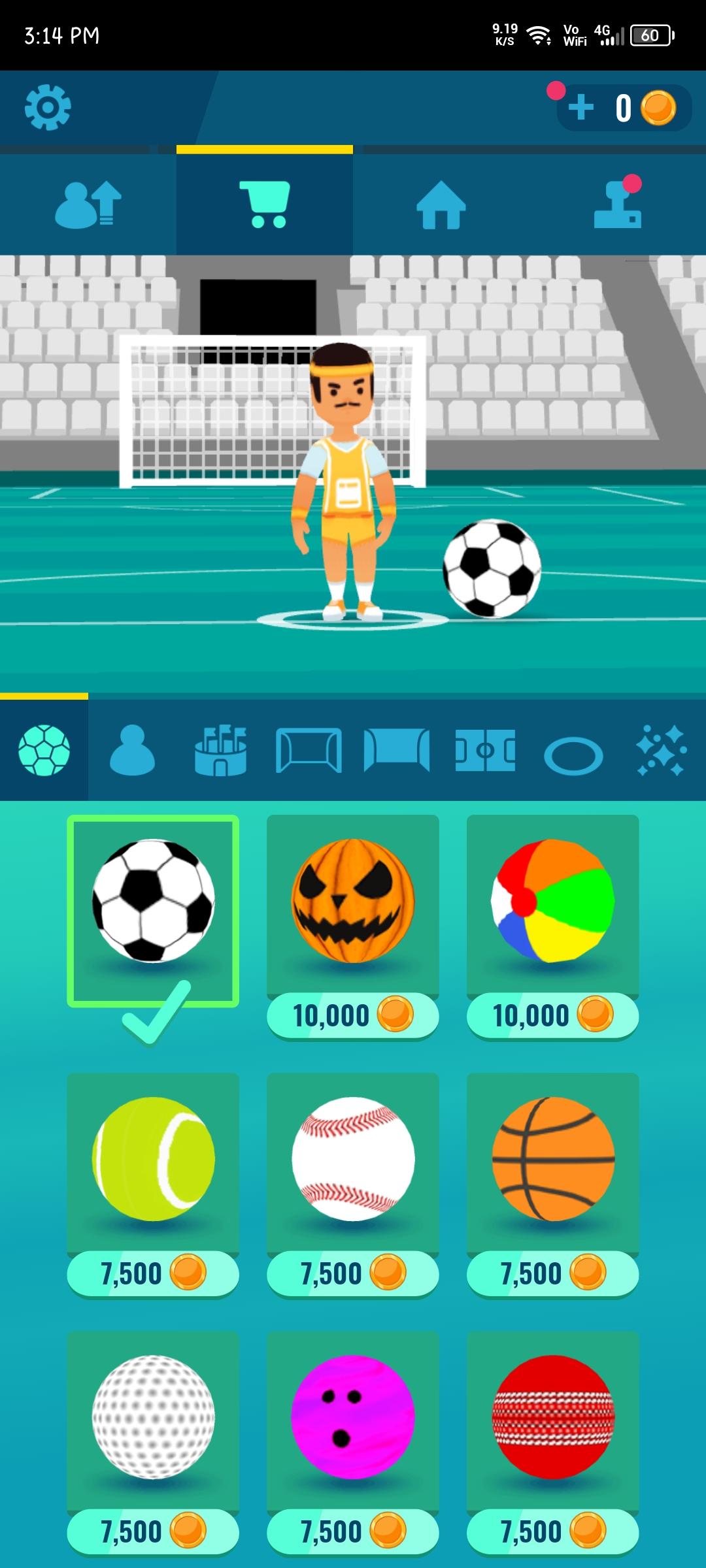Choose the pink bowling ball
The height and width of the screenshot is (1568, 706).
click(x=353, y=1418)
